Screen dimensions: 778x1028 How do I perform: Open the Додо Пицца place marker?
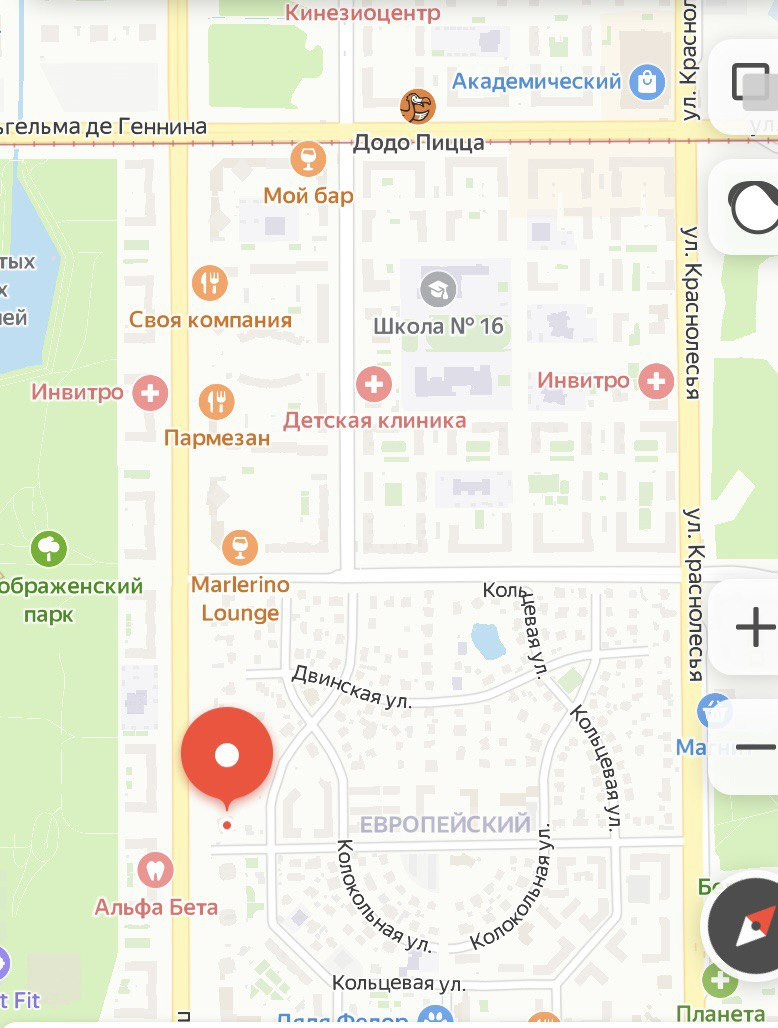pyautogui.click(x=418, y=107)
